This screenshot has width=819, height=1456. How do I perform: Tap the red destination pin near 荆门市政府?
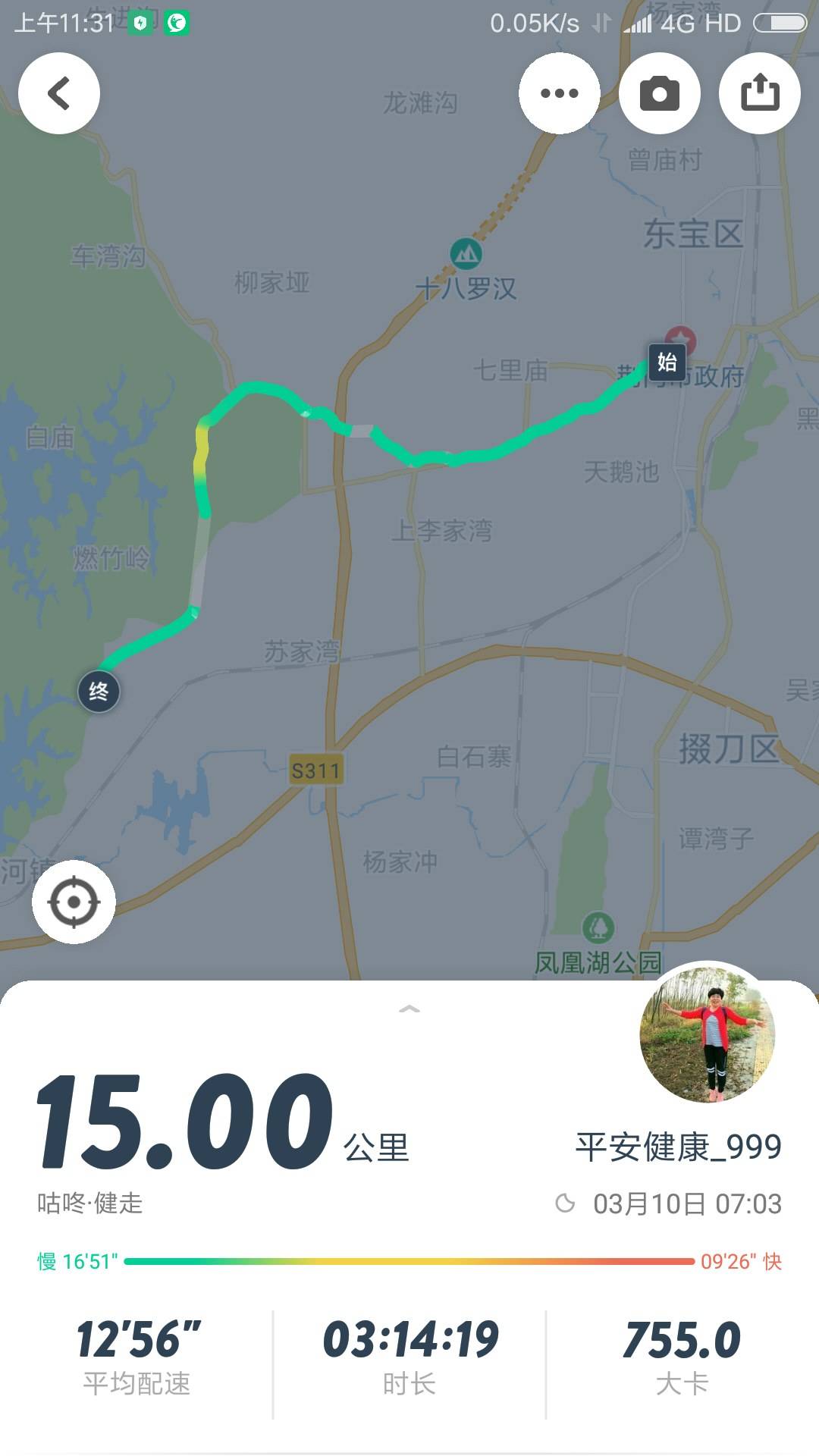pos(681,339)
